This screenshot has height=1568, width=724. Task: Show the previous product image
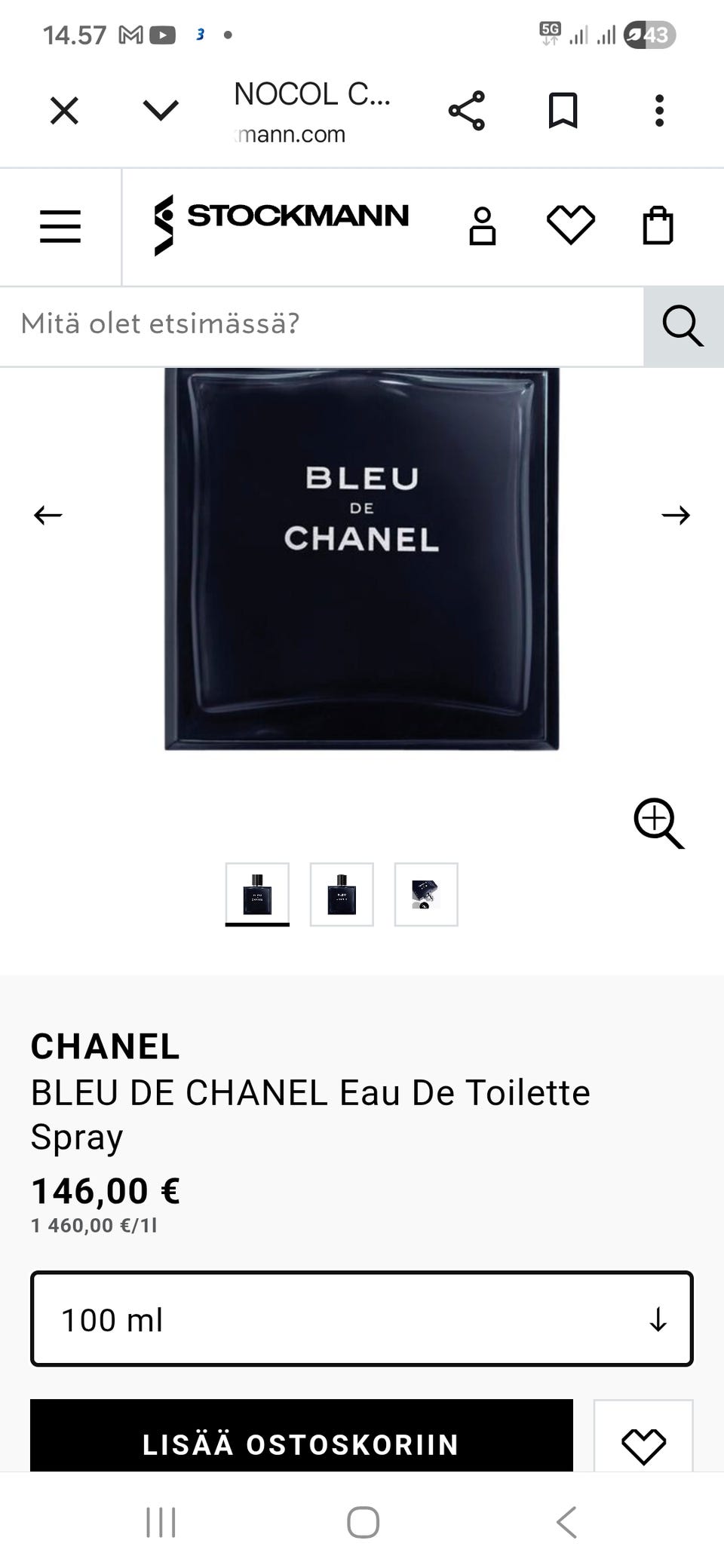(48, 515)
